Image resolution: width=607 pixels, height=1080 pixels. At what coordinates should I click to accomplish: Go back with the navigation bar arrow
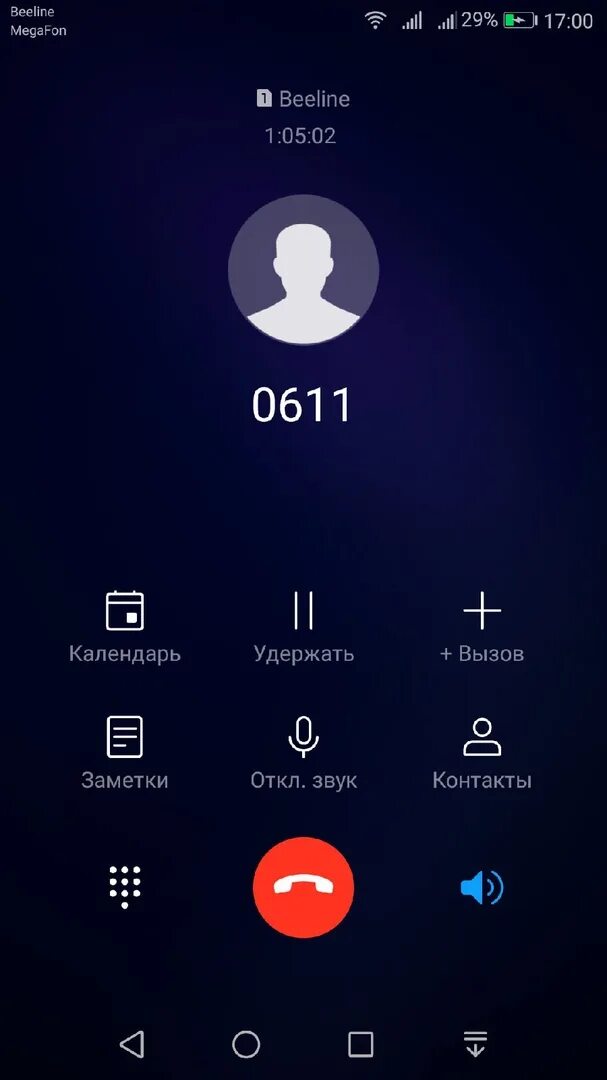[x=132, y=1044]
